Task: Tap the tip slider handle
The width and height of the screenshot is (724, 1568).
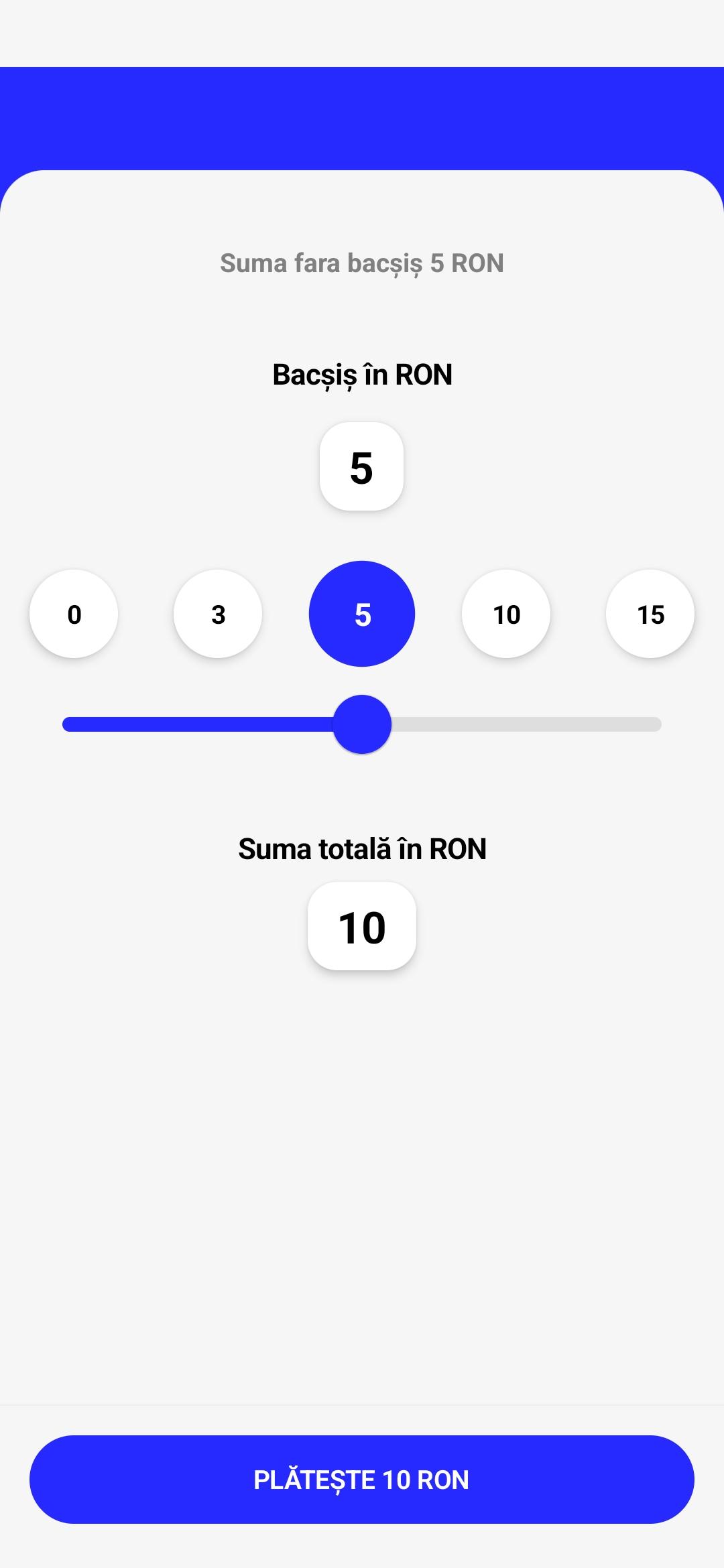Action: 362,724
